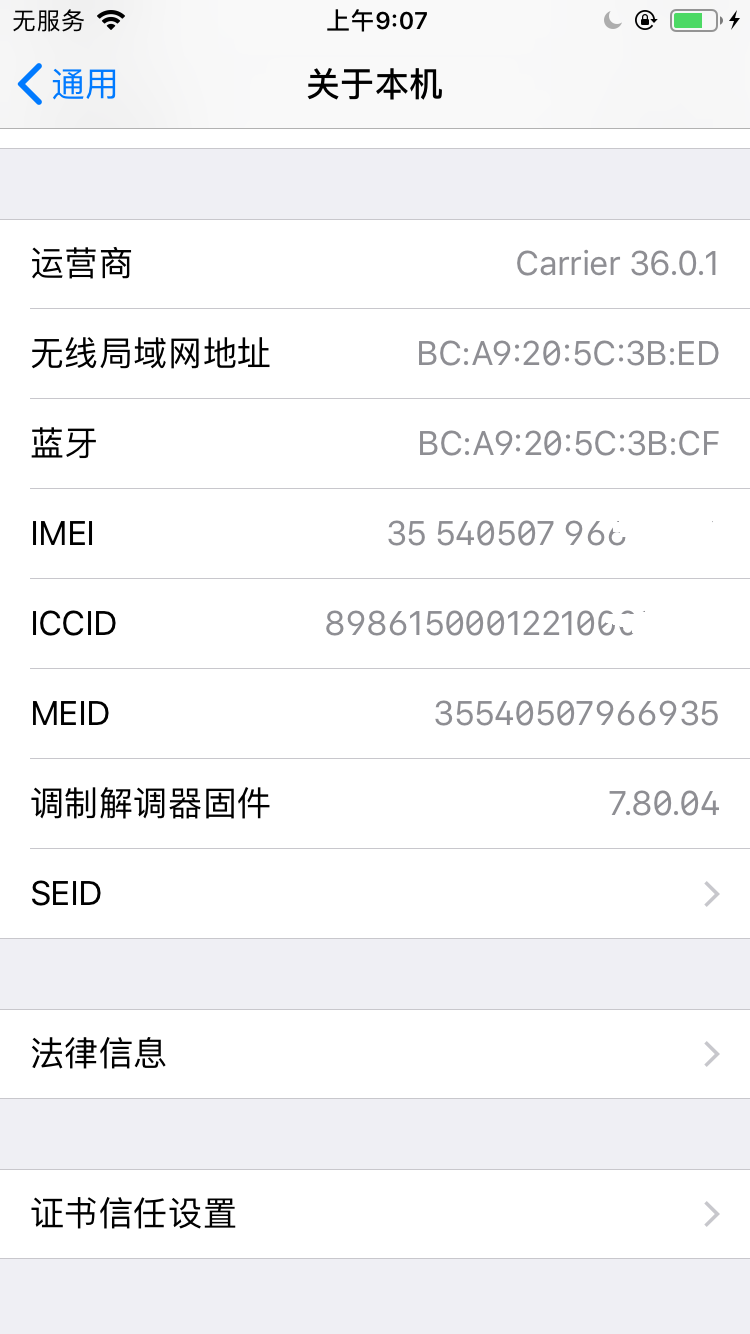Tap the charging lightning bolt icon
This screenshot has width=750, height=1334.
click(x=733, y=18)
